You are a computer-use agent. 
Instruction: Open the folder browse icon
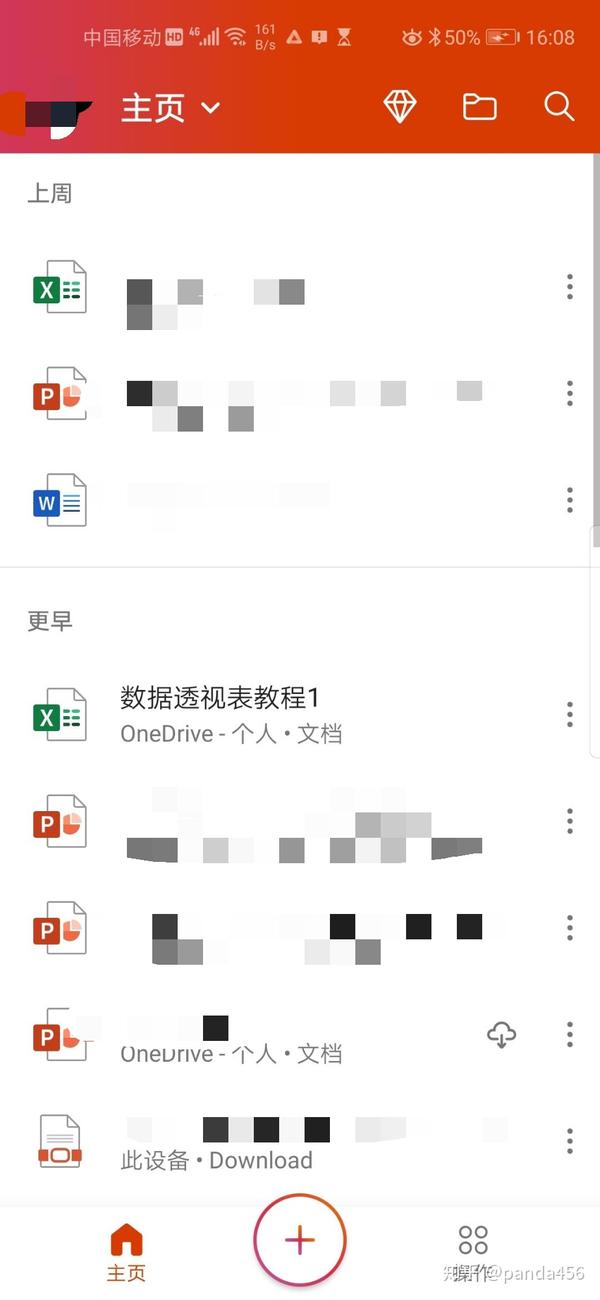tap(480, 107)
